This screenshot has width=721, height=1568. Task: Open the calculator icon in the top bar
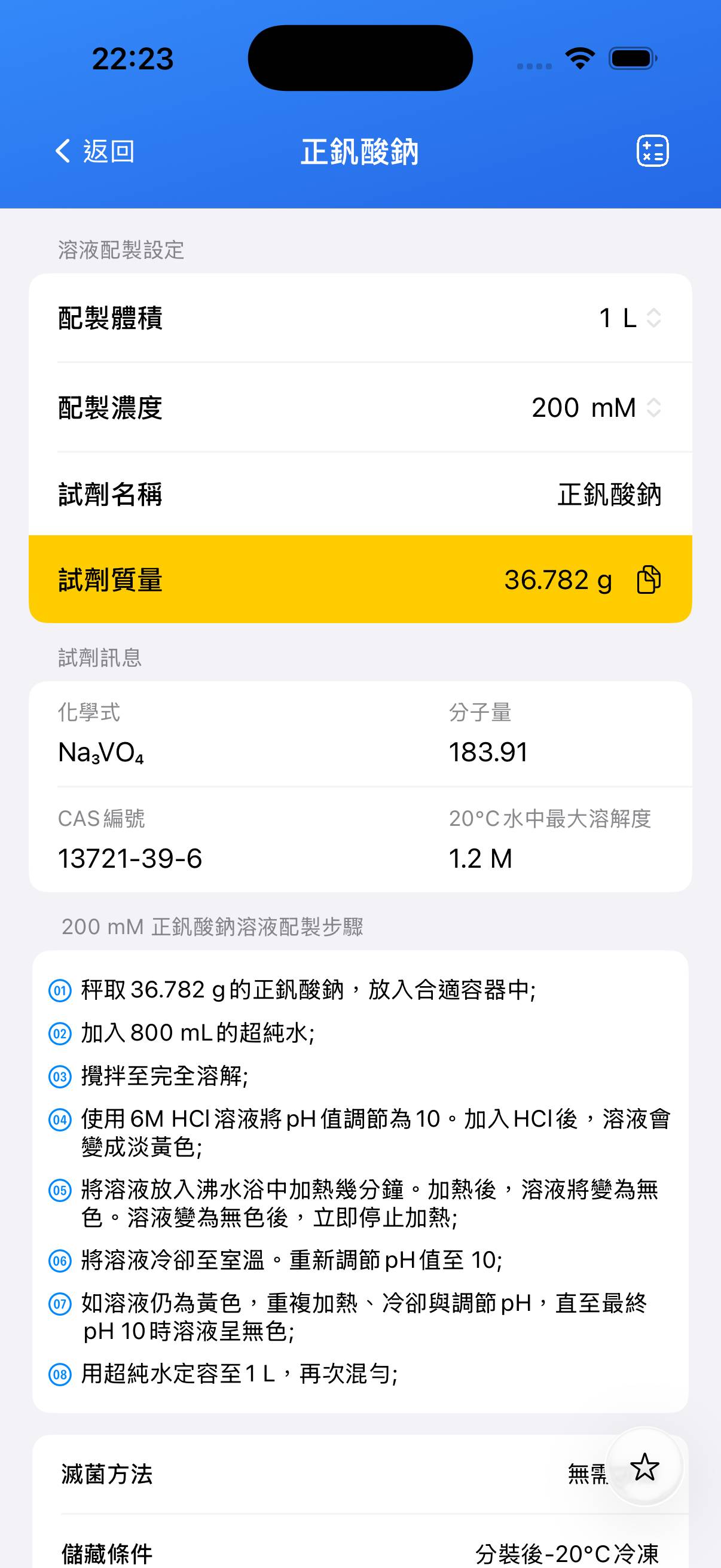pos(652,151)
